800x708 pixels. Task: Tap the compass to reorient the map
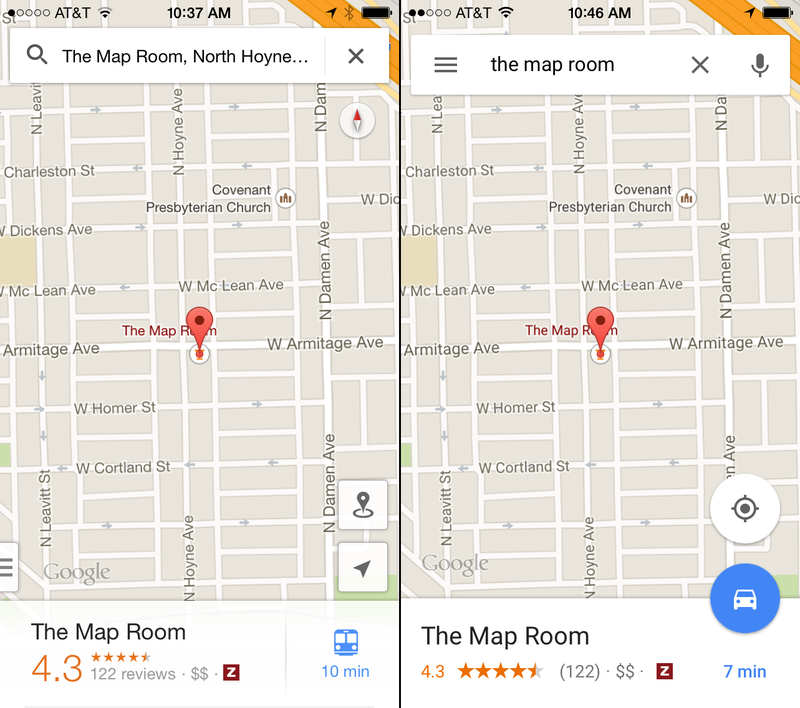(x=357, y=121)
